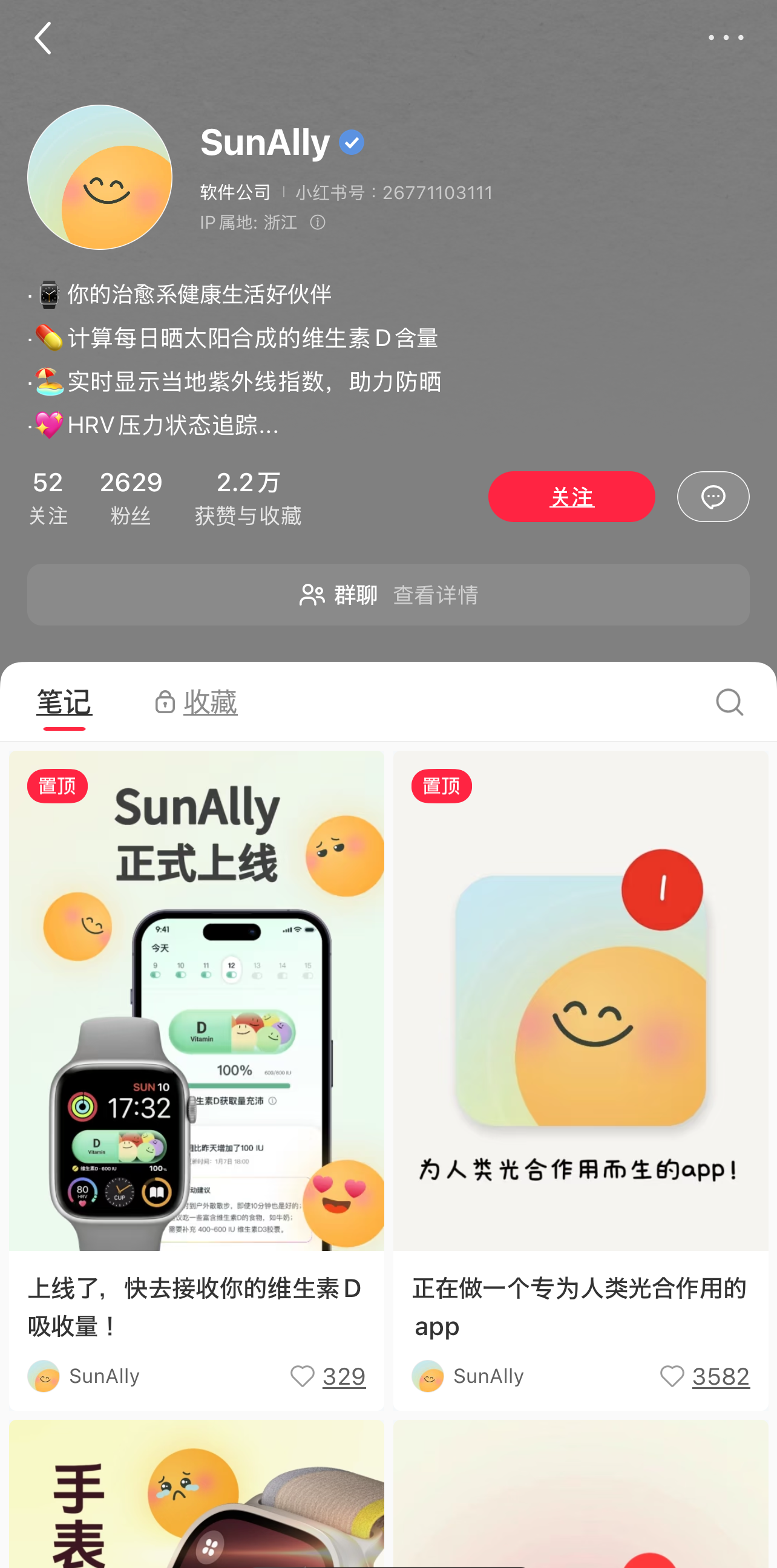Like the note with 3582 likes

pyautogui.click(x=704, y=1376)
